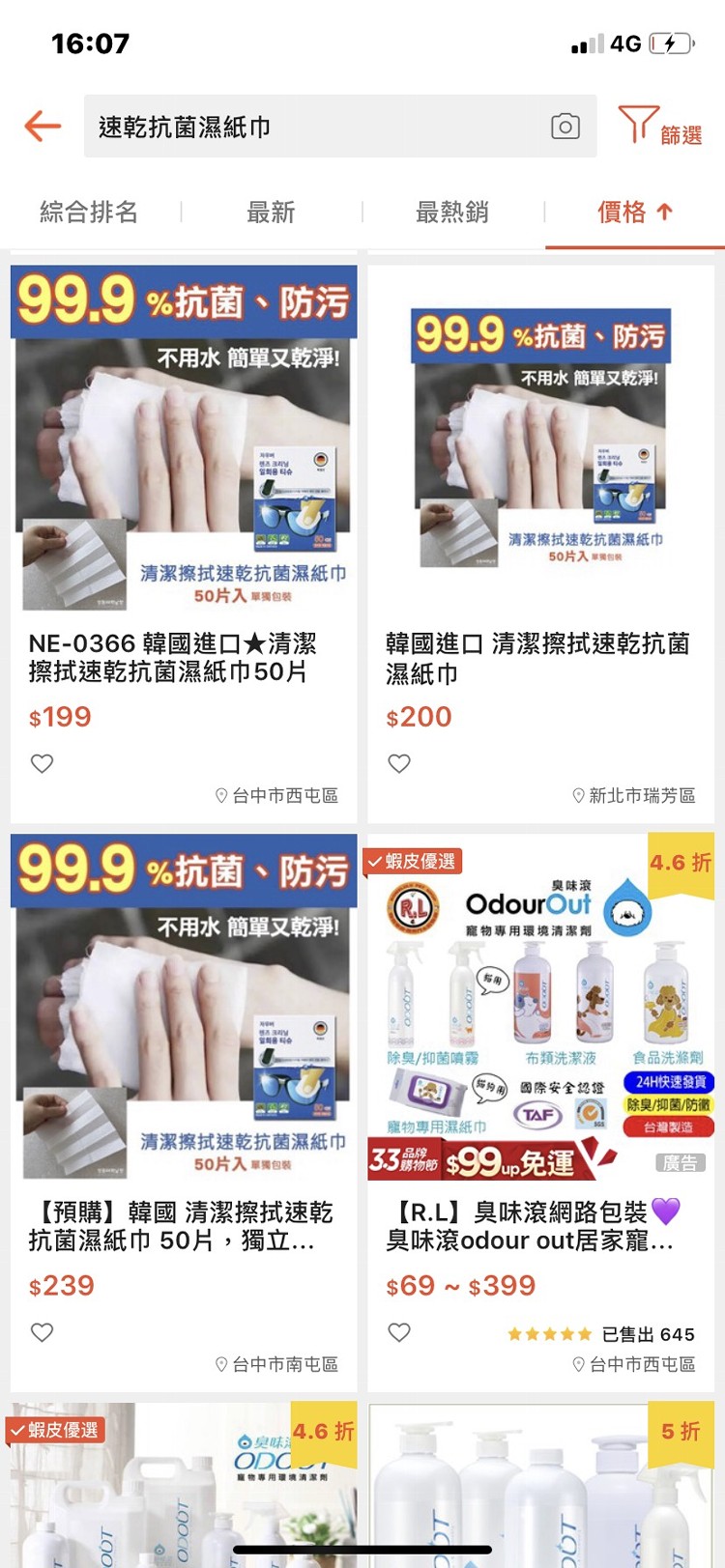Like the 【R.L】臭味滾 product
The image size is (725, 1568).
pyautogui.click(x=399, y=1332)
